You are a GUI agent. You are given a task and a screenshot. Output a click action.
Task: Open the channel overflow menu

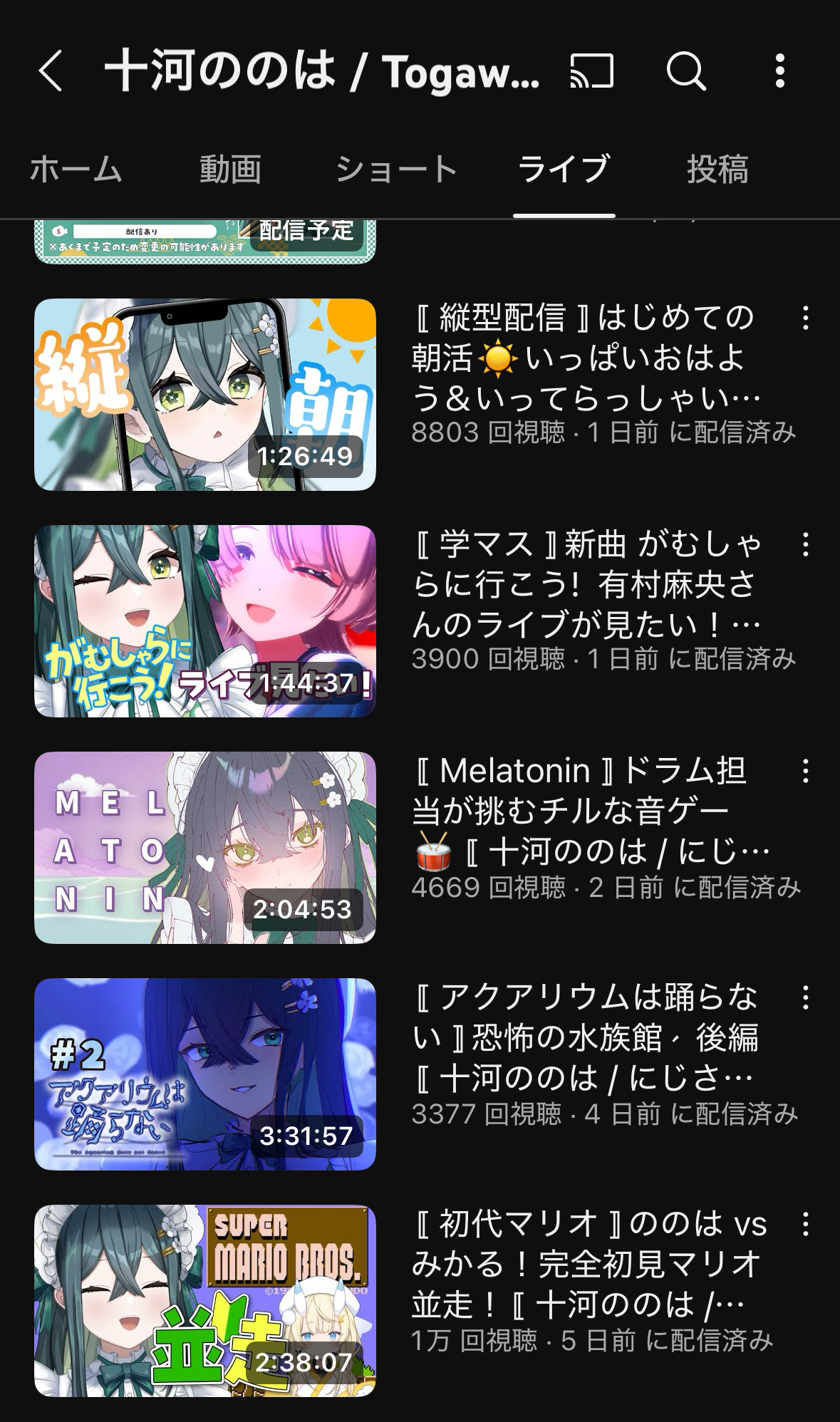pos(779,71)
